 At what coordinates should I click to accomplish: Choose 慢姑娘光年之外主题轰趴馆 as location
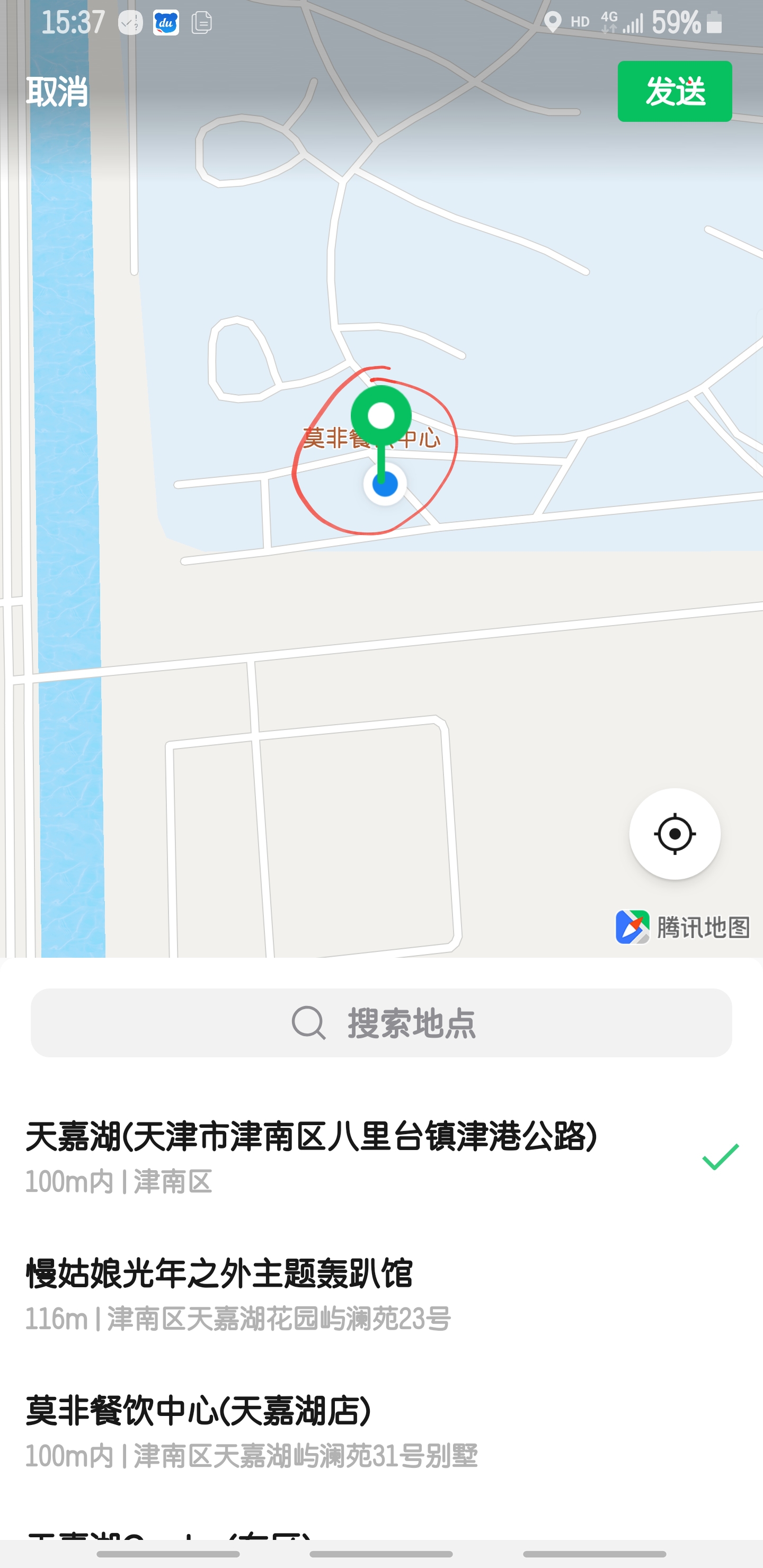coord(237,1293)
